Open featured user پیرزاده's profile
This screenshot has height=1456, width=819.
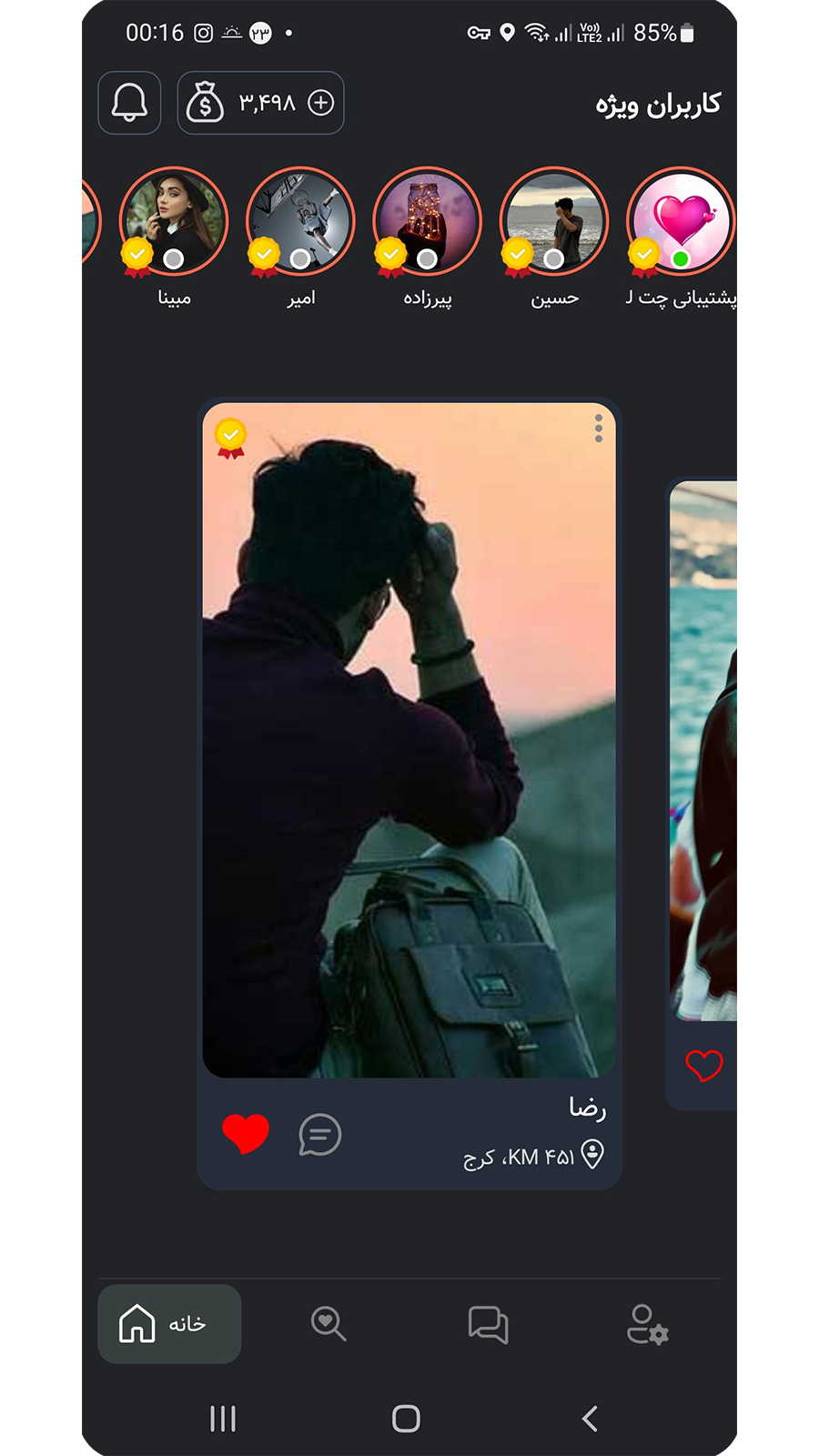(427, 221)
